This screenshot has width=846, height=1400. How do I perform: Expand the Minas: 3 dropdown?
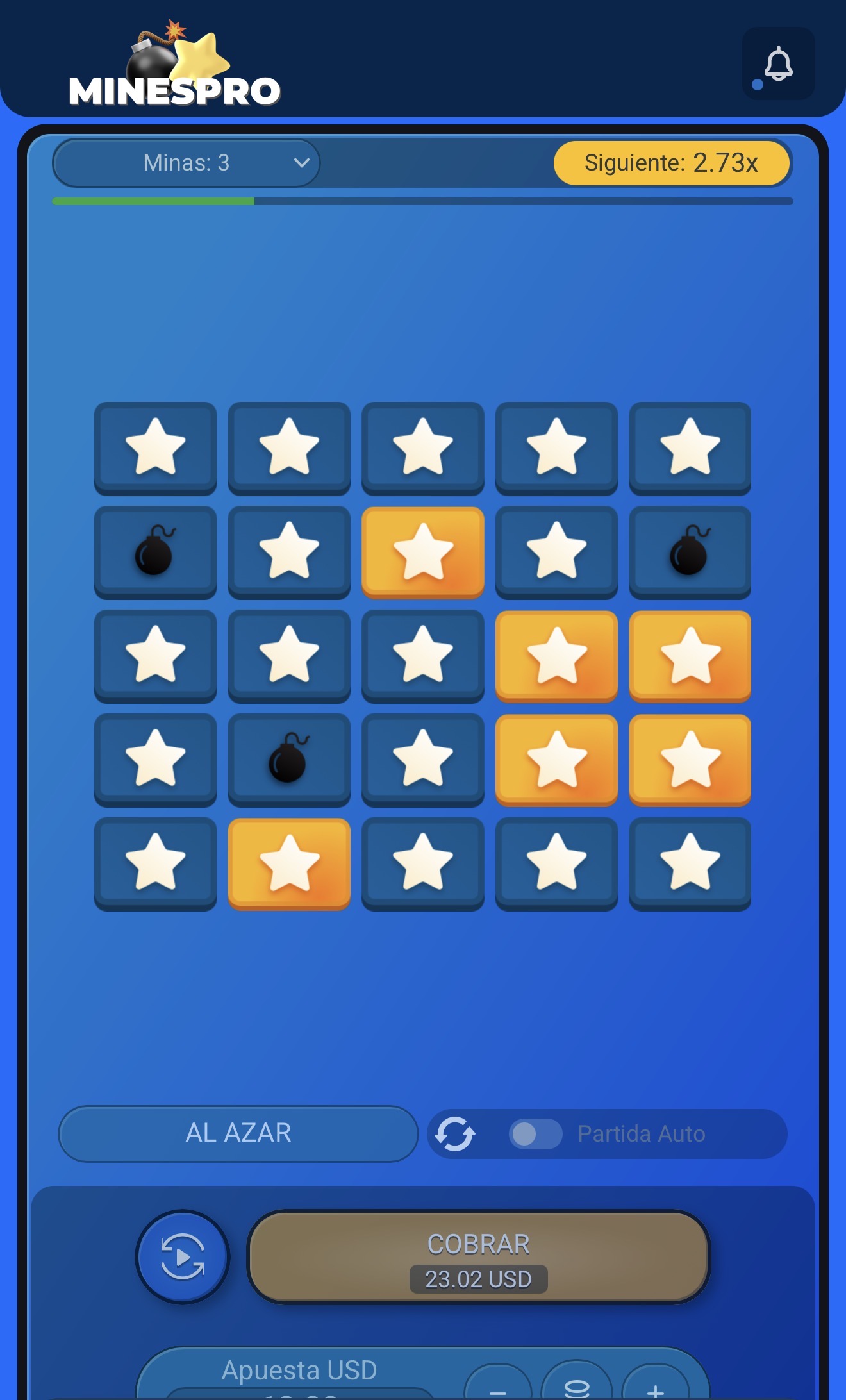pyautogui.click(x=187, y=163)
